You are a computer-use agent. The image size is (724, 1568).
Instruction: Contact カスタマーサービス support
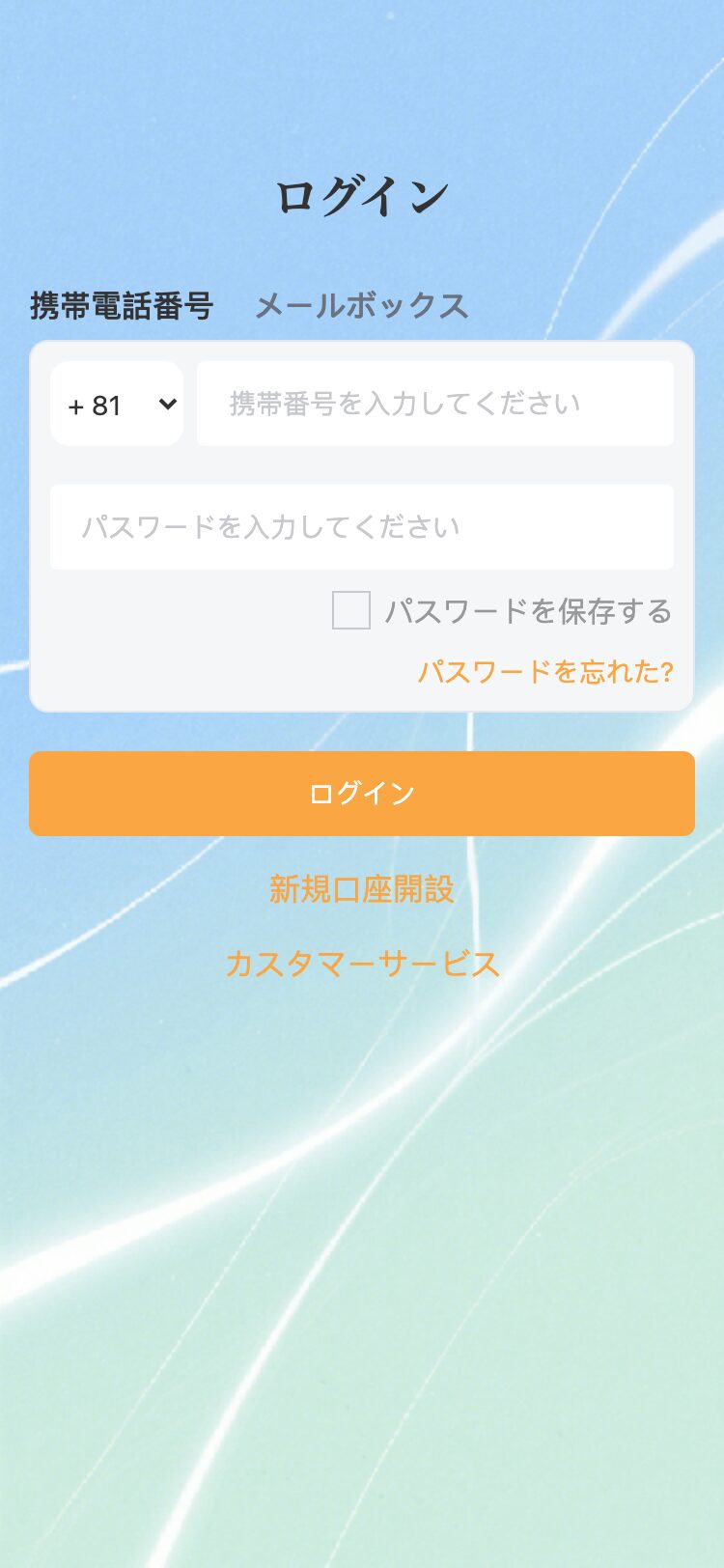tap(361, 963)
